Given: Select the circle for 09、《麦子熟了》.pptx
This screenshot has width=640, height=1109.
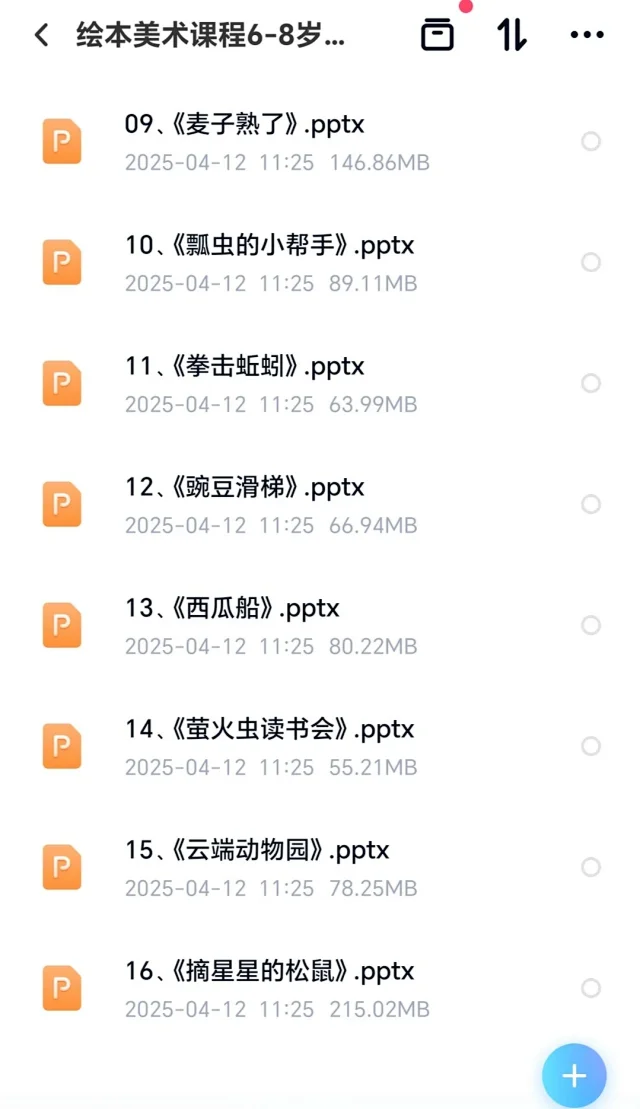Looking at the screenshot, I should click(x=591, y=141).
